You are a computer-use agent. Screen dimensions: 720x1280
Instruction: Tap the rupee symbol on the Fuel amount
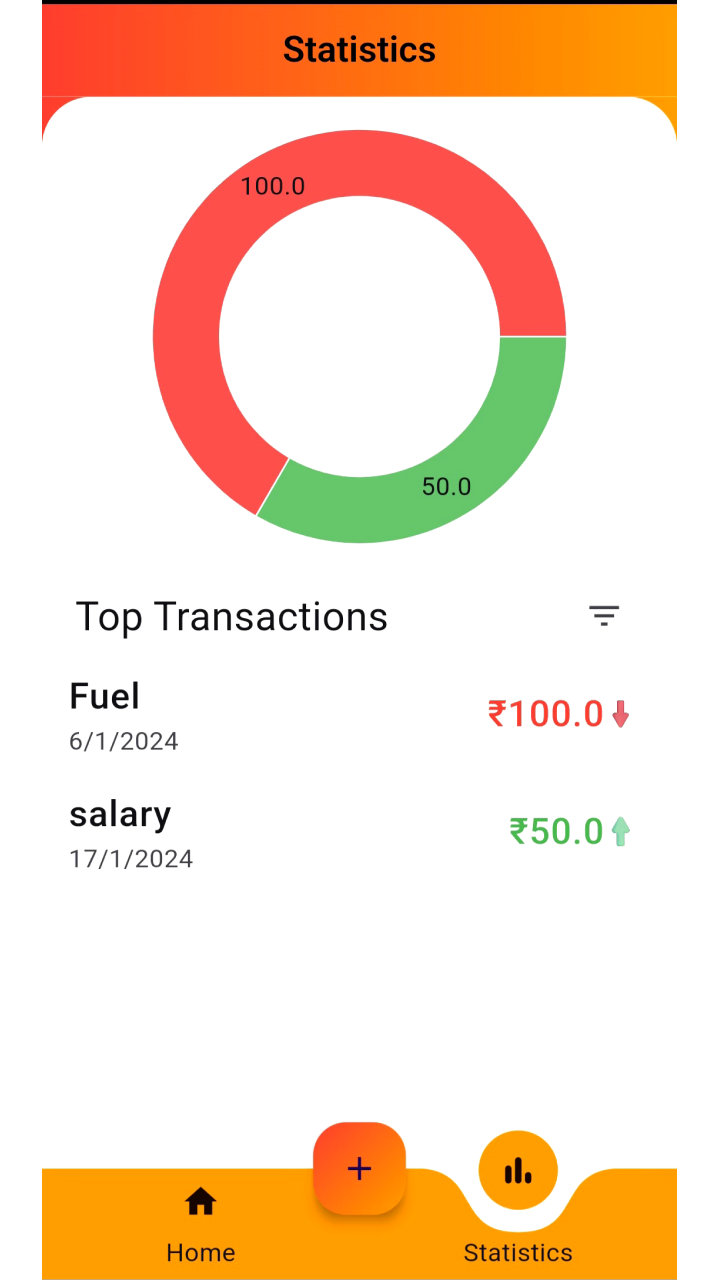pyautogui.click(x=497, y=714)
